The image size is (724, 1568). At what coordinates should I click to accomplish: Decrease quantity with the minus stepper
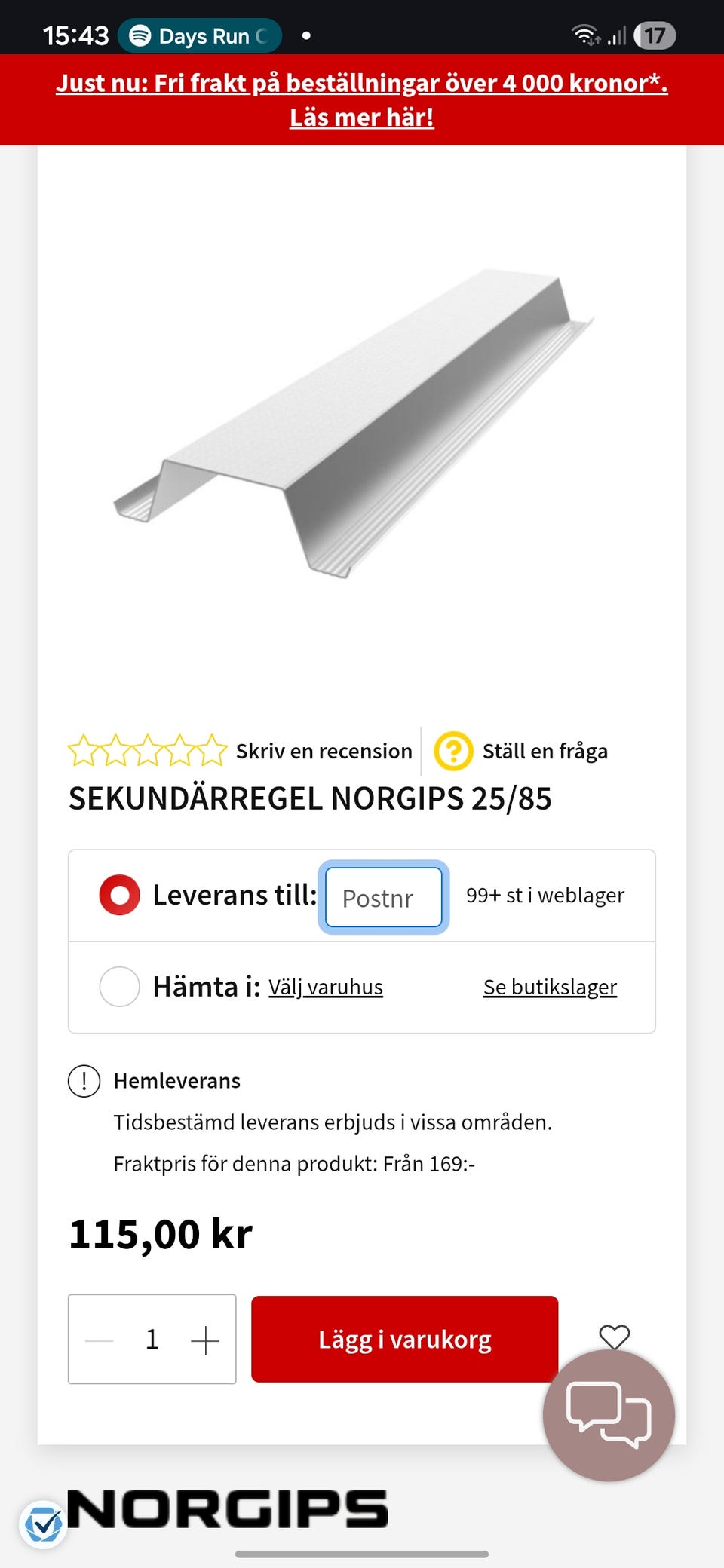(99, 1339)
